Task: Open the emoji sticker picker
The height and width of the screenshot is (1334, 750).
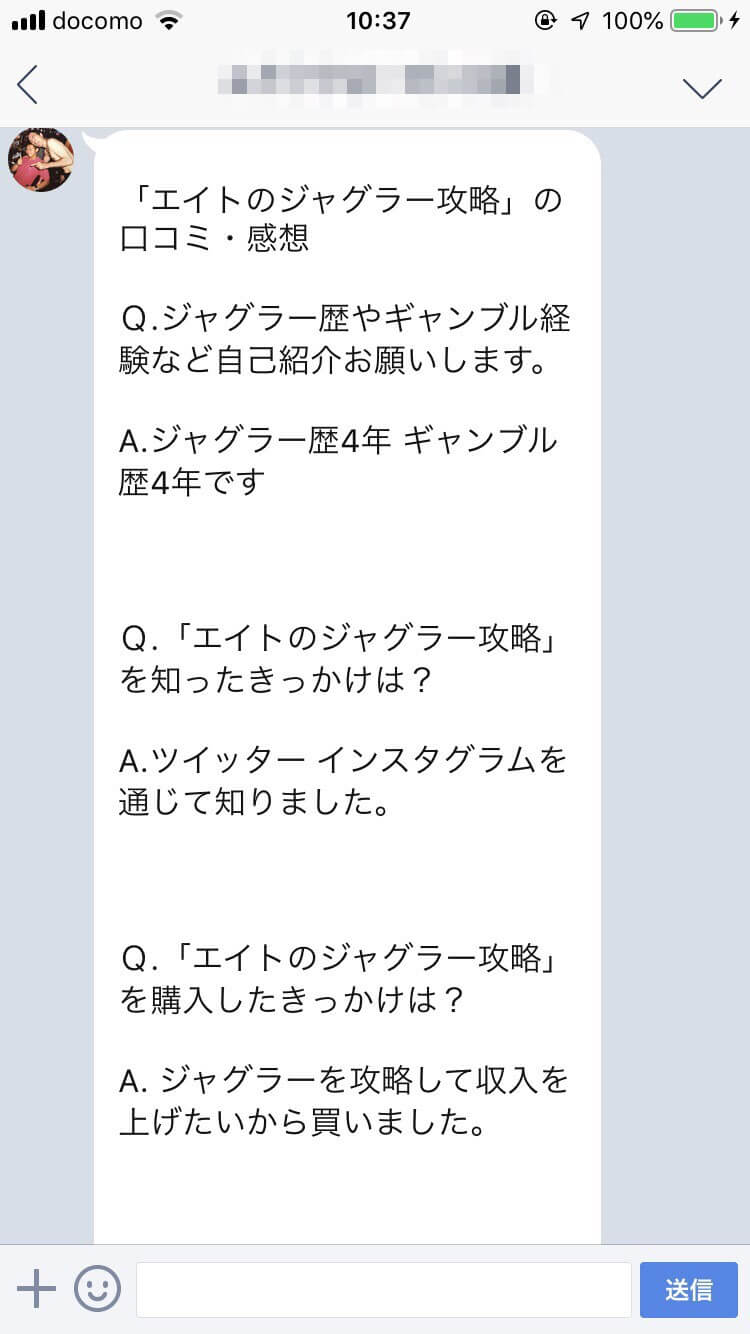Action: (x=97, y=1289)
